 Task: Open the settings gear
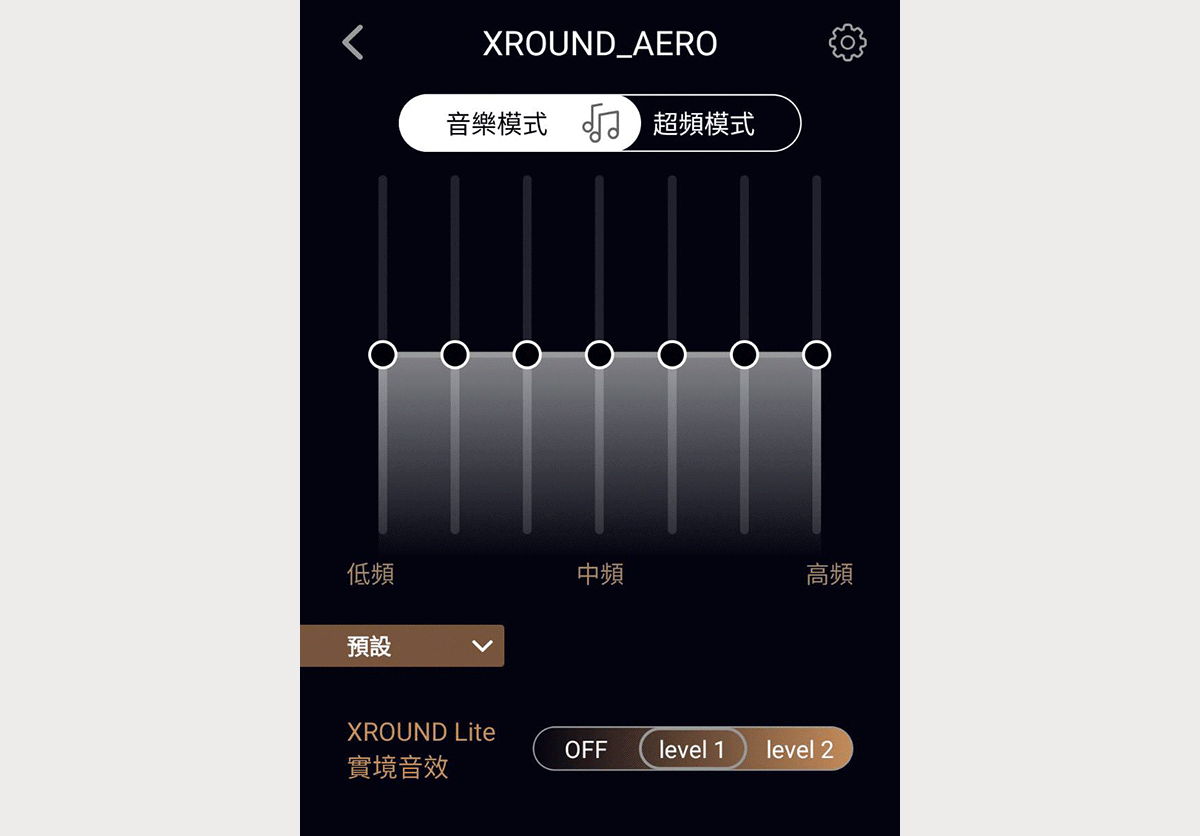coord(847,43)
